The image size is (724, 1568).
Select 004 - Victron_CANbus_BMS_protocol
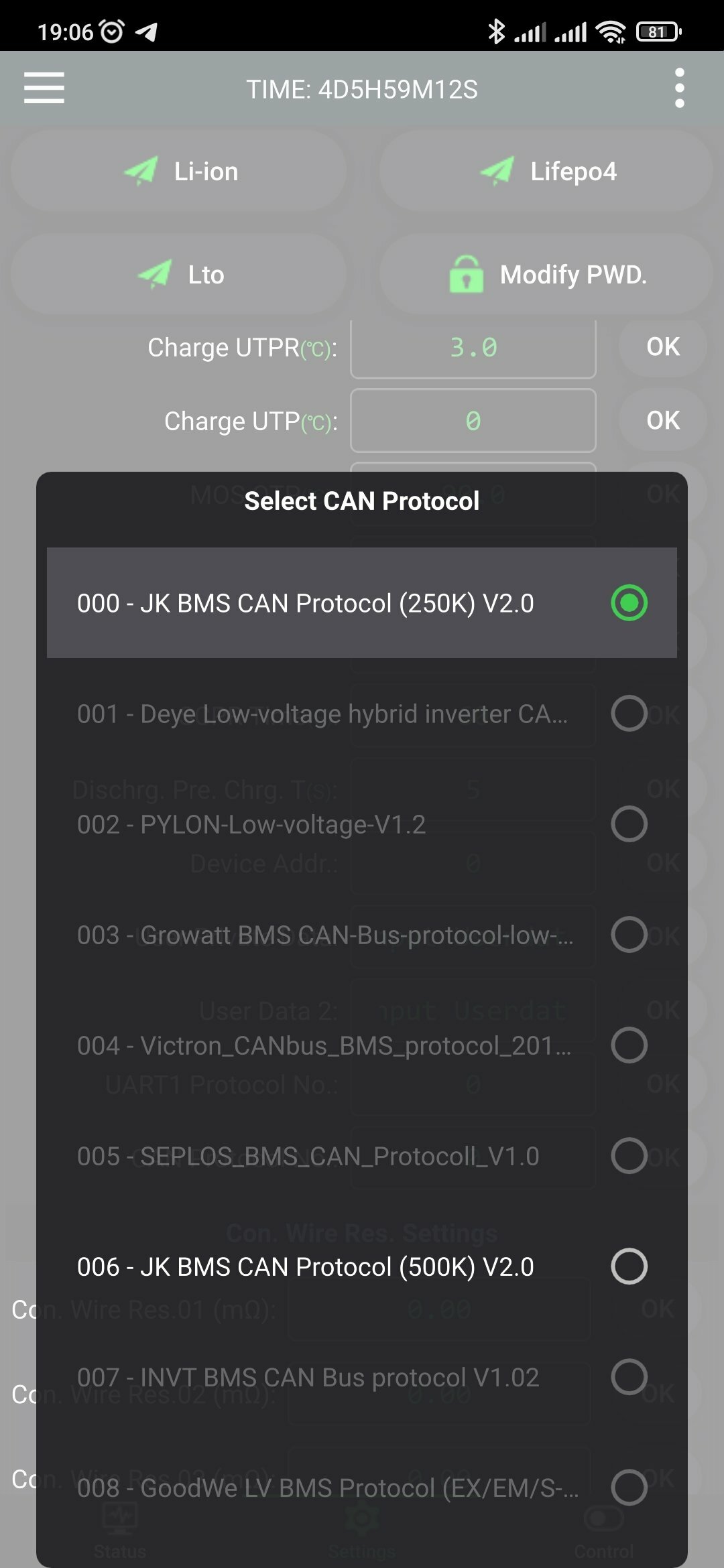pyautogui.click(x=362, y=1045)
